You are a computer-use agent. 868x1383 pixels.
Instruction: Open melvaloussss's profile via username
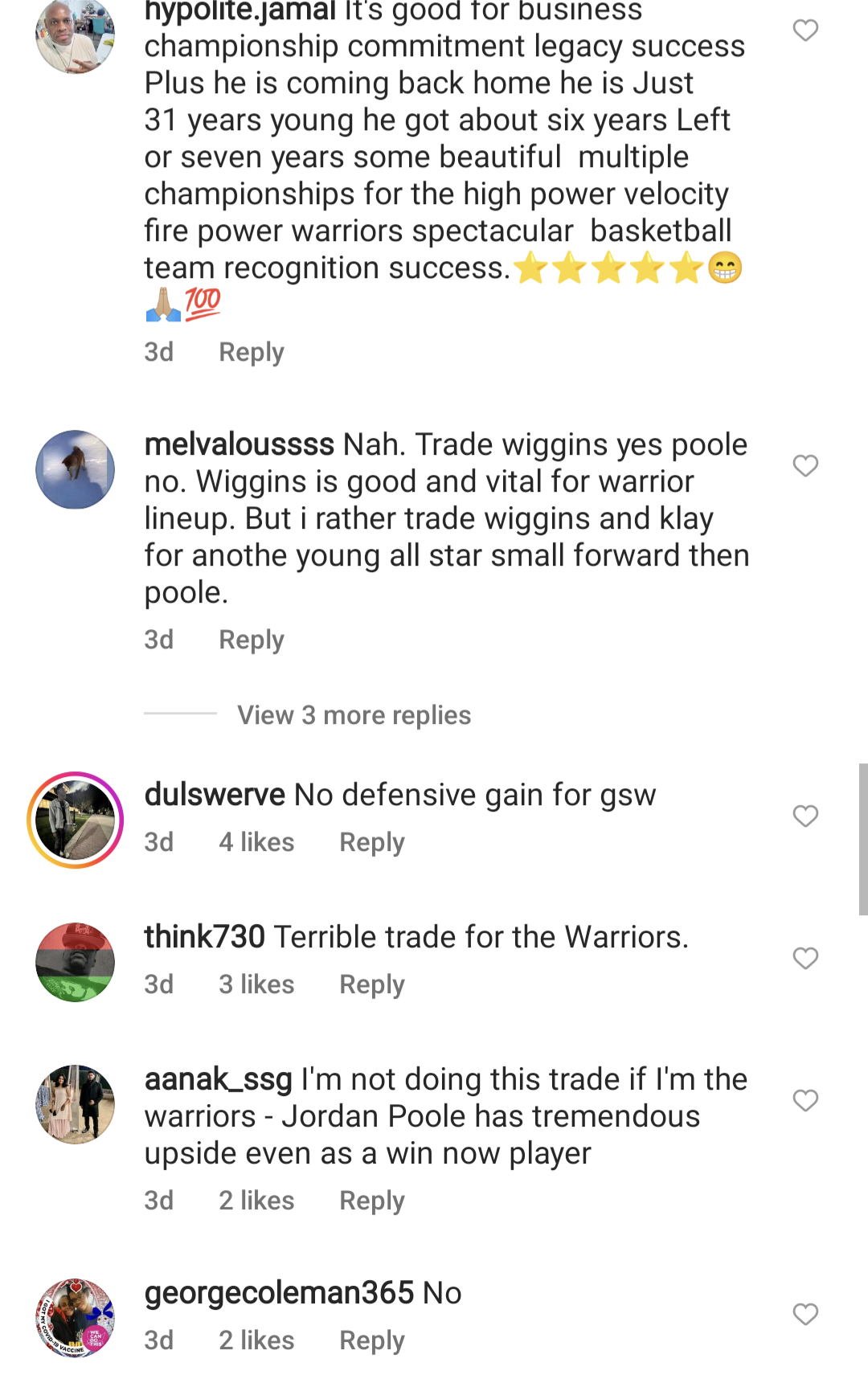point(239,444)
